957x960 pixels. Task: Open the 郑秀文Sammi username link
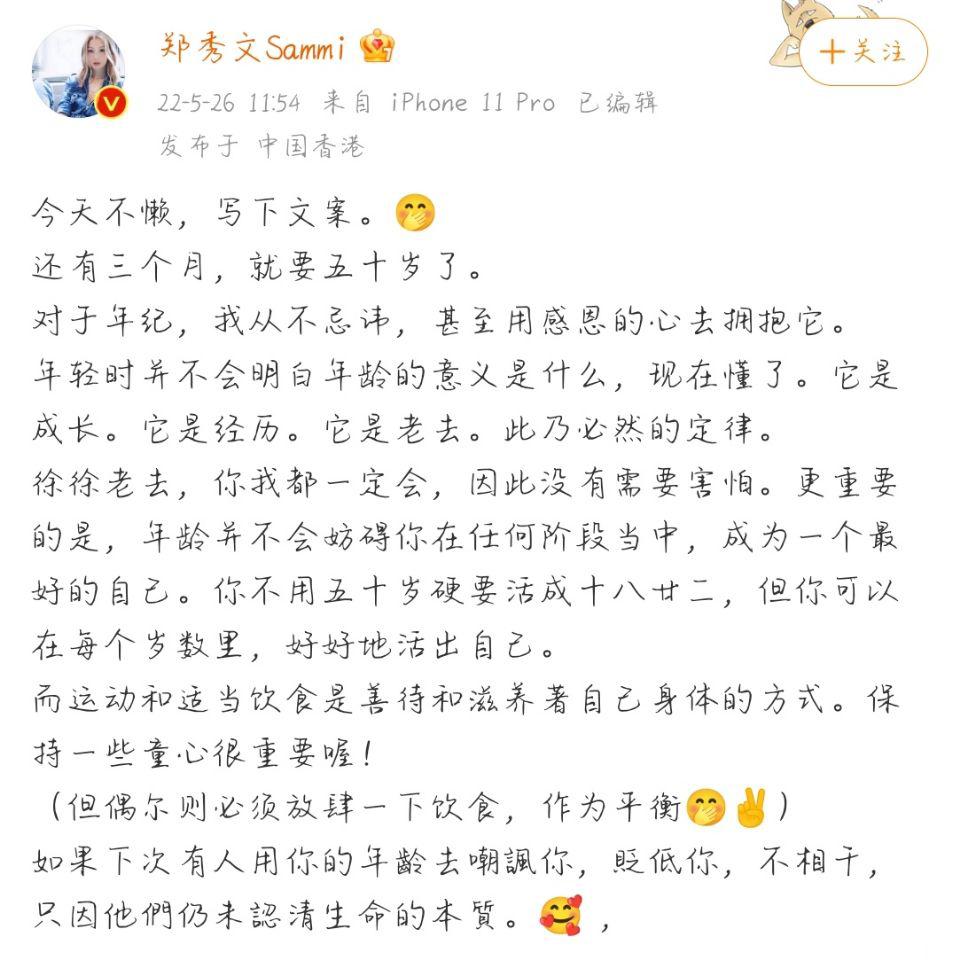pyautogui.click(x=252, y=46)
